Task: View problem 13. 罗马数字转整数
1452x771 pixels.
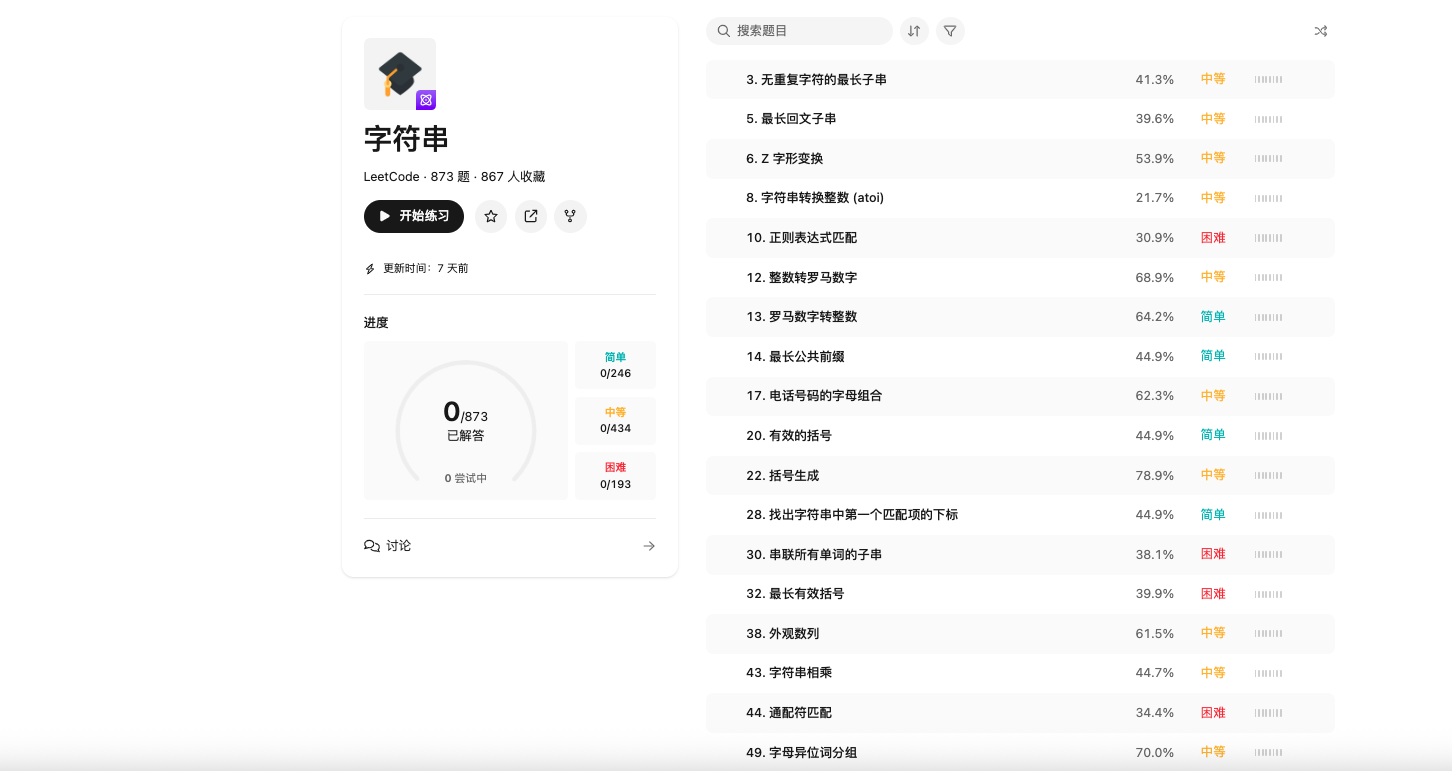Action: tap(801, 317)
